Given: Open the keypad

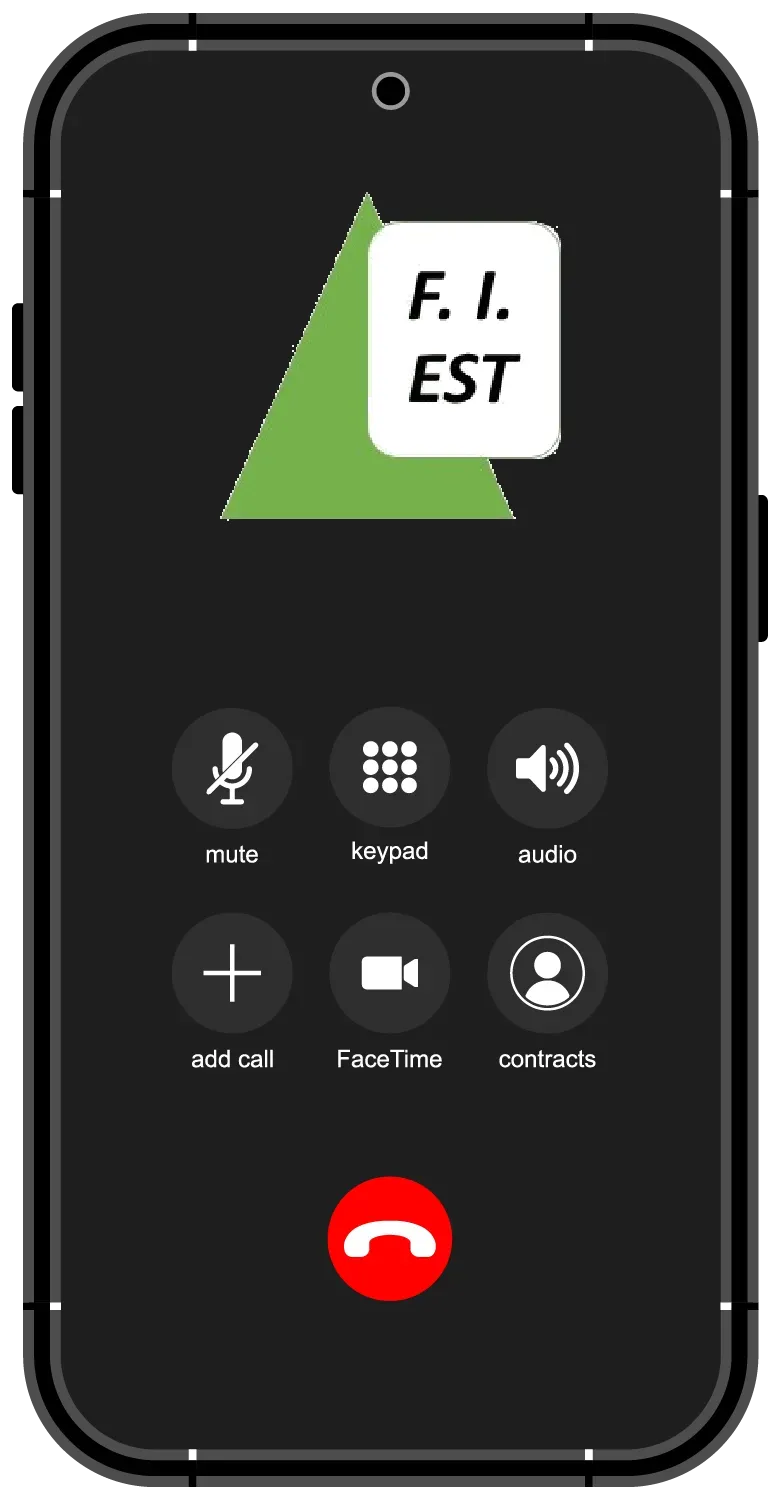Looking at the screenshot, I should 389,767.
